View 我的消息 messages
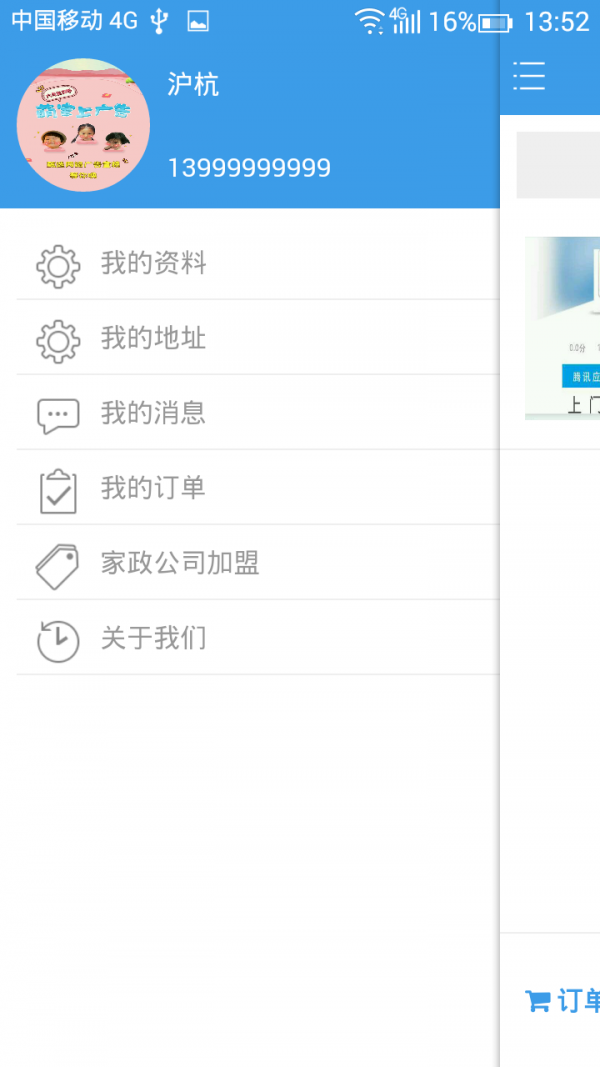This screenshot has width=600, height=1067. pos(153,414)
